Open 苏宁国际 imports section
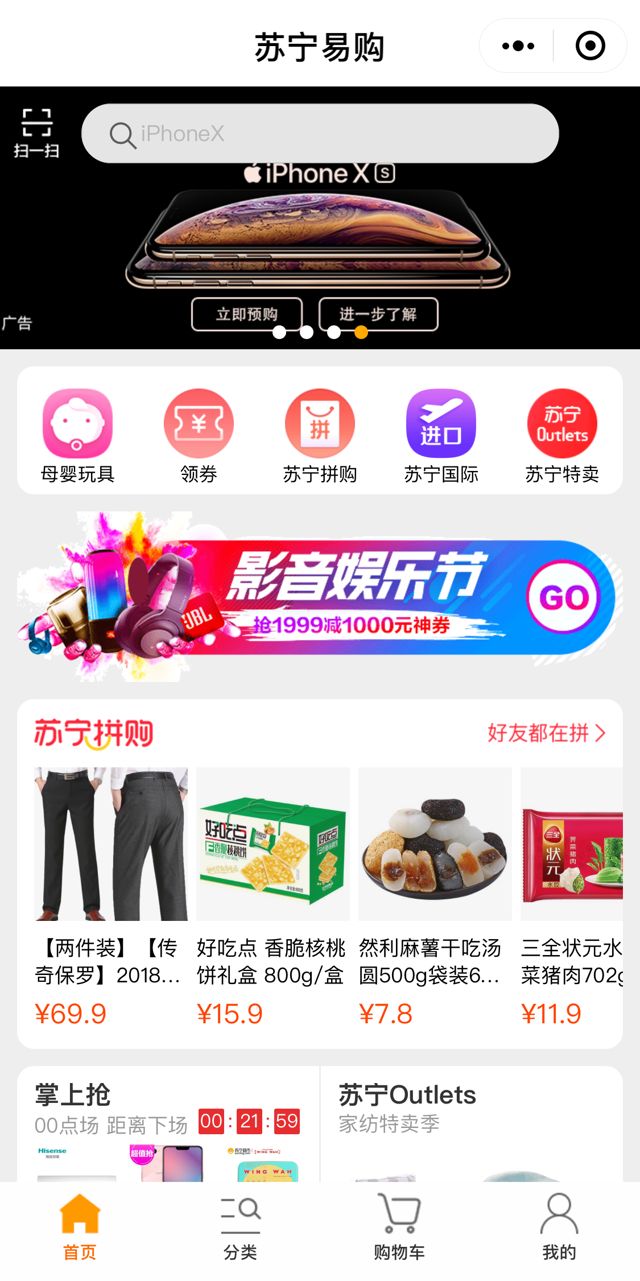Image resolution: width=640 pixels, height=1281 pixels. pyautogui.click(x=441, y=437)
